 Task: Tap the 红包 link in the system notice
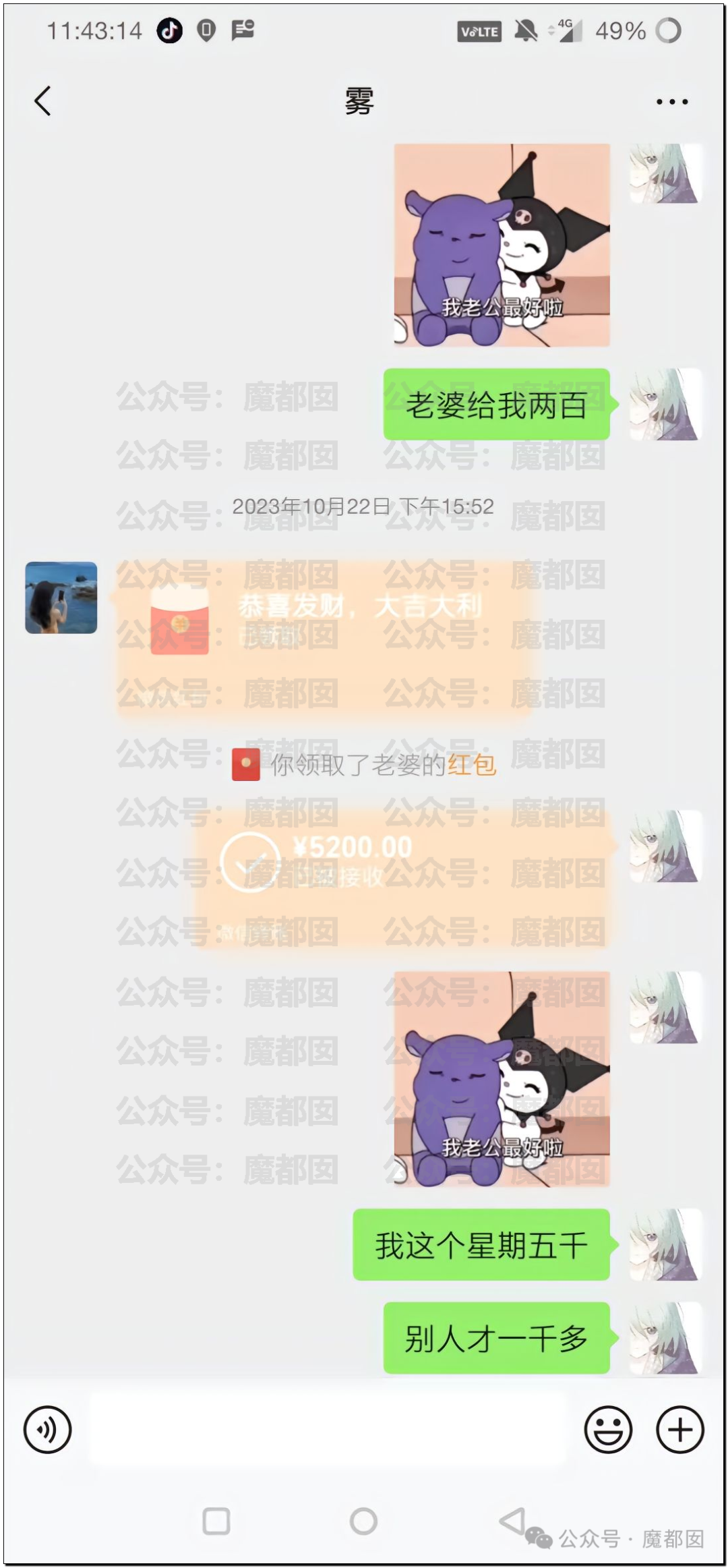(472, 765)
